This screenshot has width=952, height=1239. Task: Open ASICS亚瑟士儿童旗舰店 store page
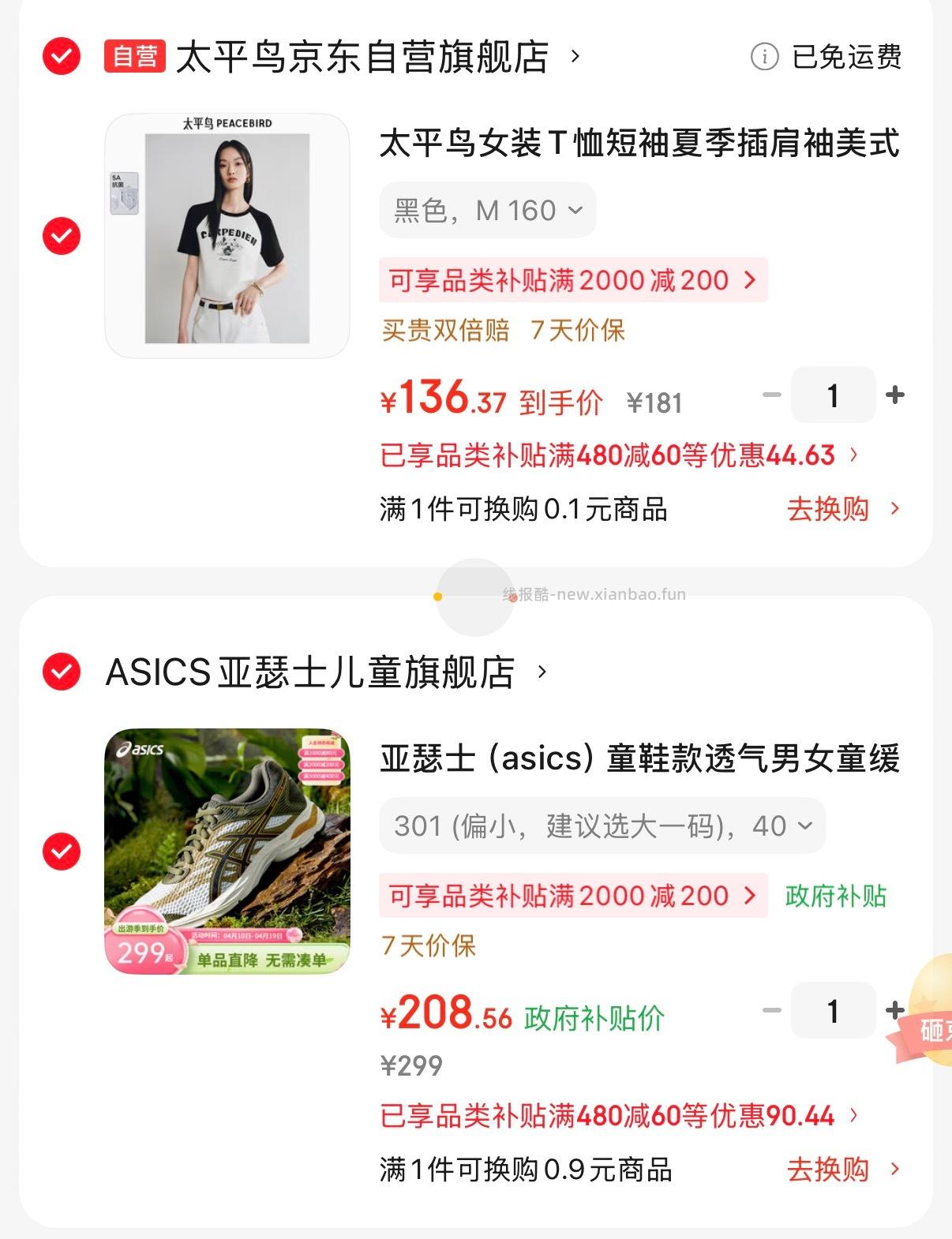[324, 672]
